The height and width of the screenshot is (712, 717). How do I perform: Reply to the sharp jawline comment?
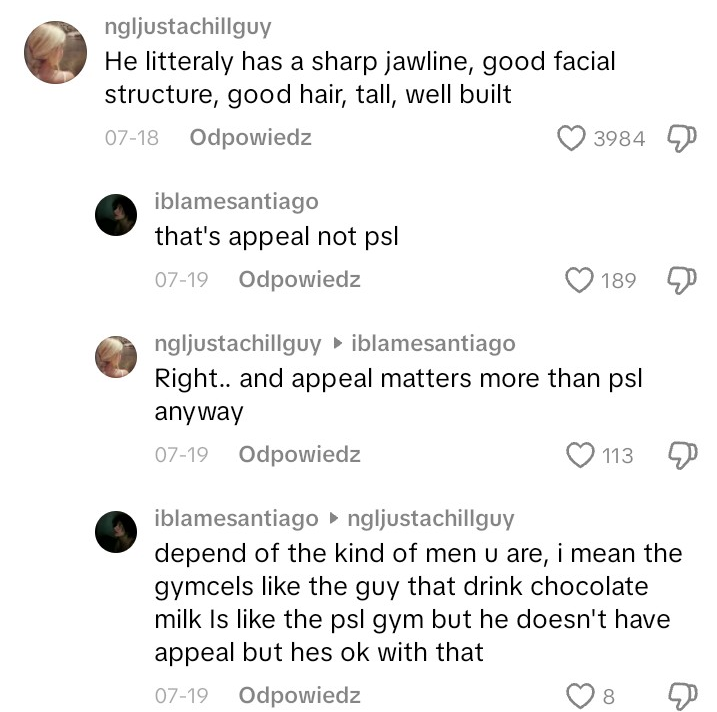point(250,138)
